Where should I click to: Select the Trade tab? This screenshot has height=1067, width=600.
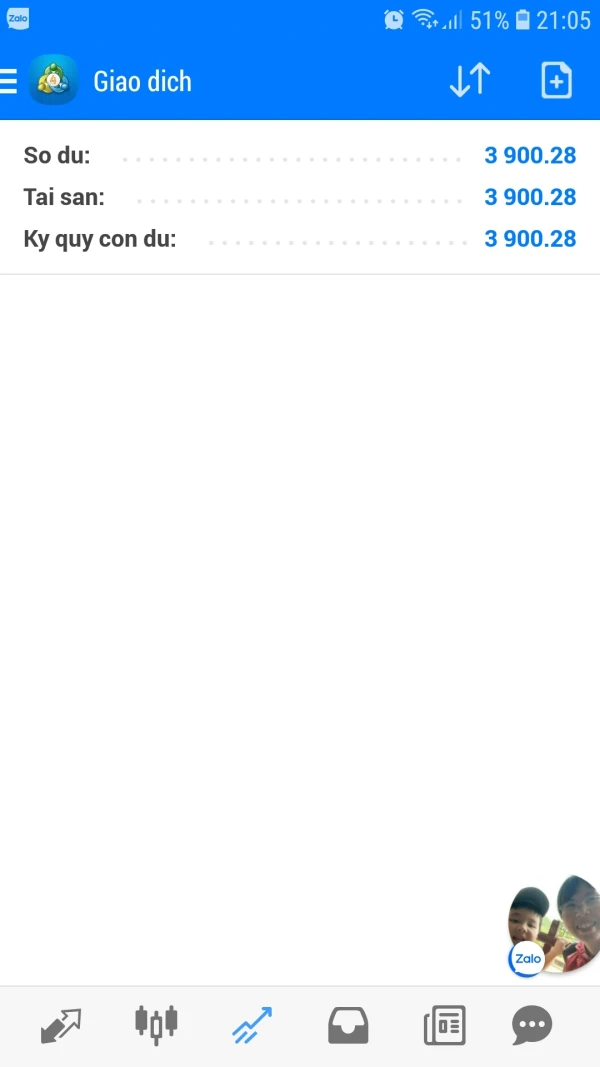point(252,1025)
